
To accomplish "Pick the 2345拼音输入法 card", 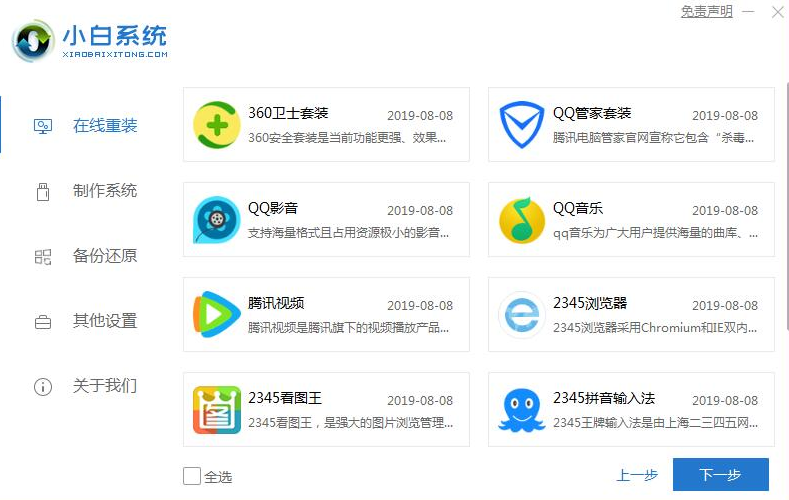I will click(x=631, y=409).
